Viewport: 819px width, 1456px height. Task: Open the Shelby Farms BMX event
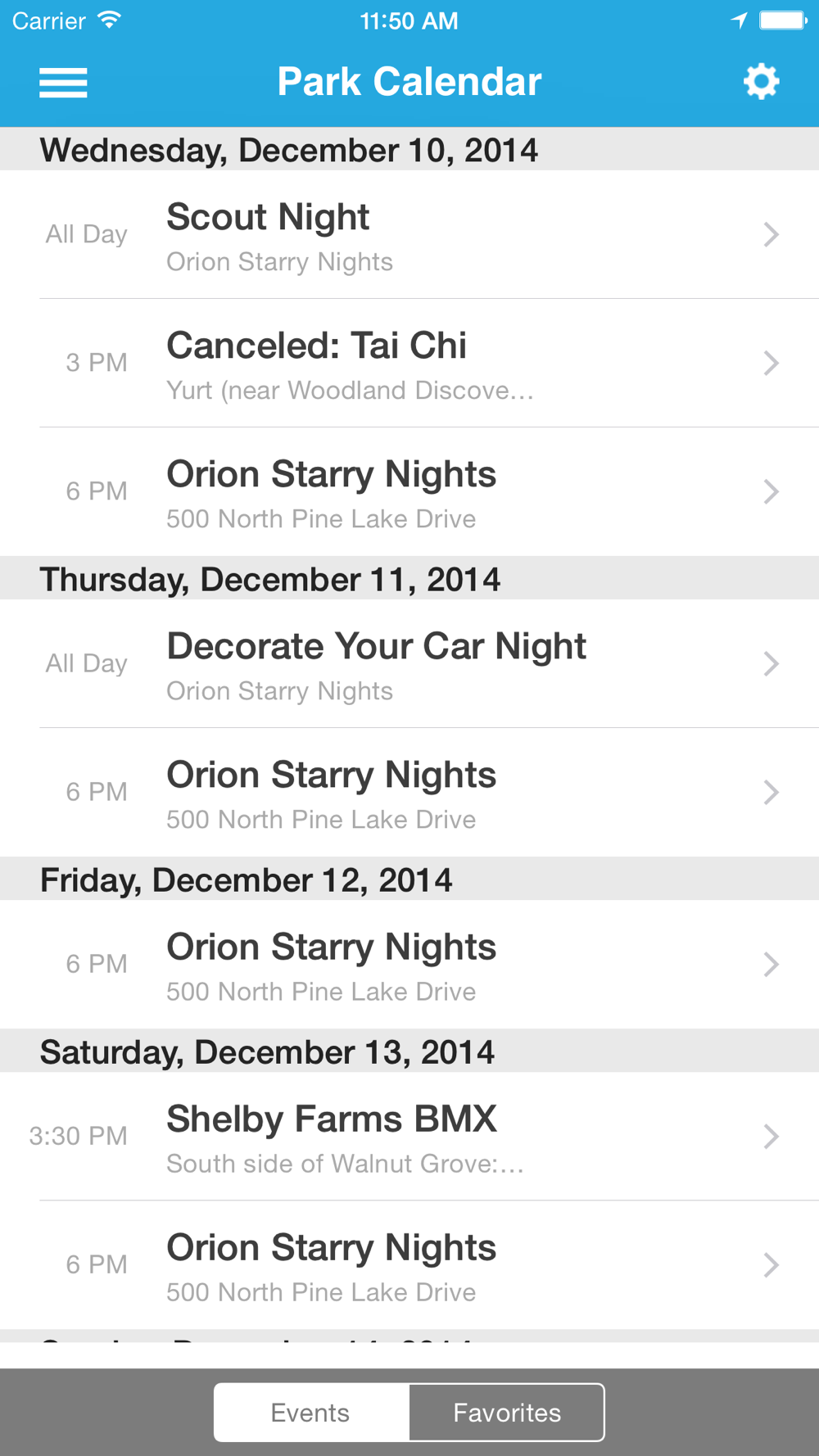[409, 1137]
